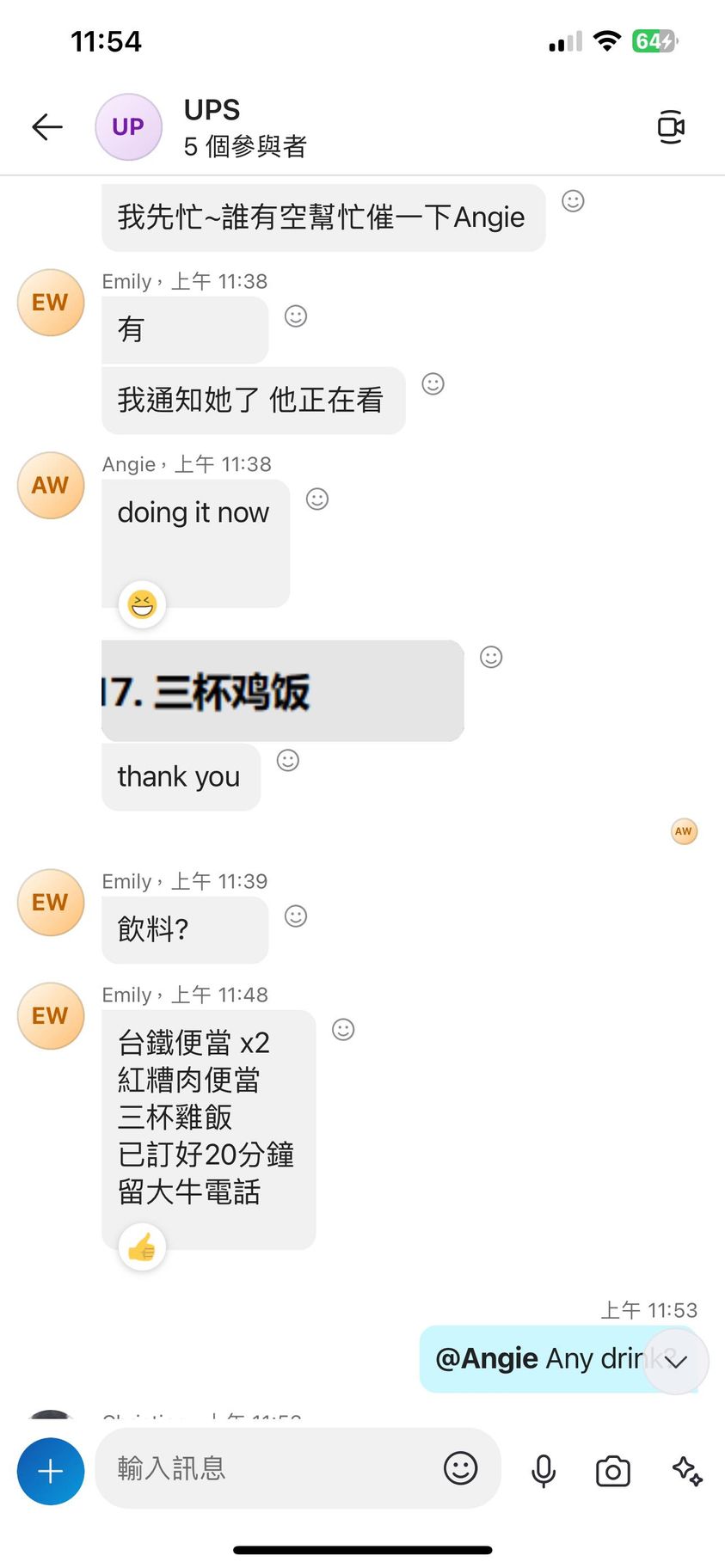Jump to the latest messages with the down arrow
Viewport: 725px width, 1568px height.
coord(676,1361)
